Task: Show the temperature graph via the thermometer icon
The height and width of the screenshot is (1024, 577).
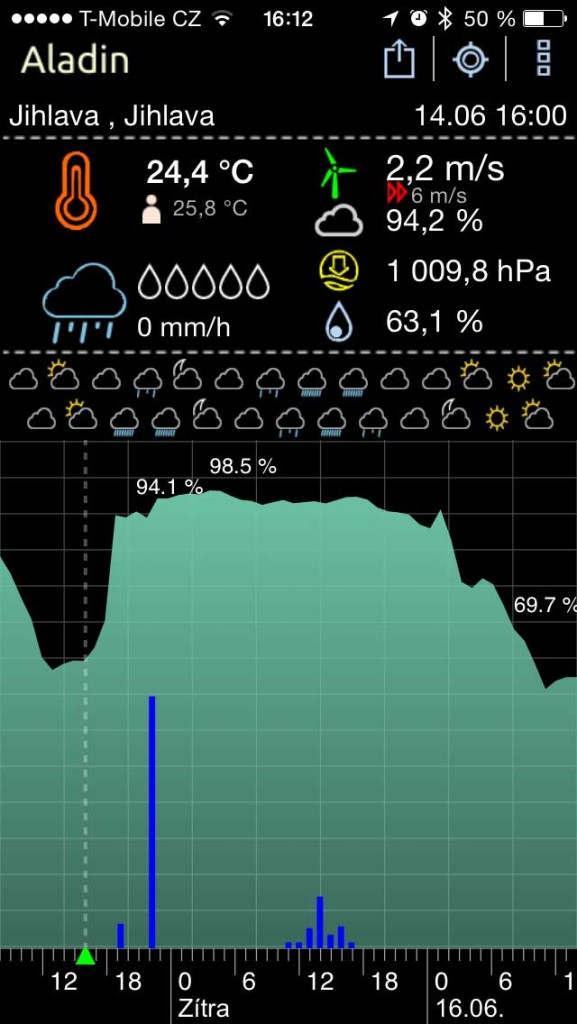Action: pos(76,190)
